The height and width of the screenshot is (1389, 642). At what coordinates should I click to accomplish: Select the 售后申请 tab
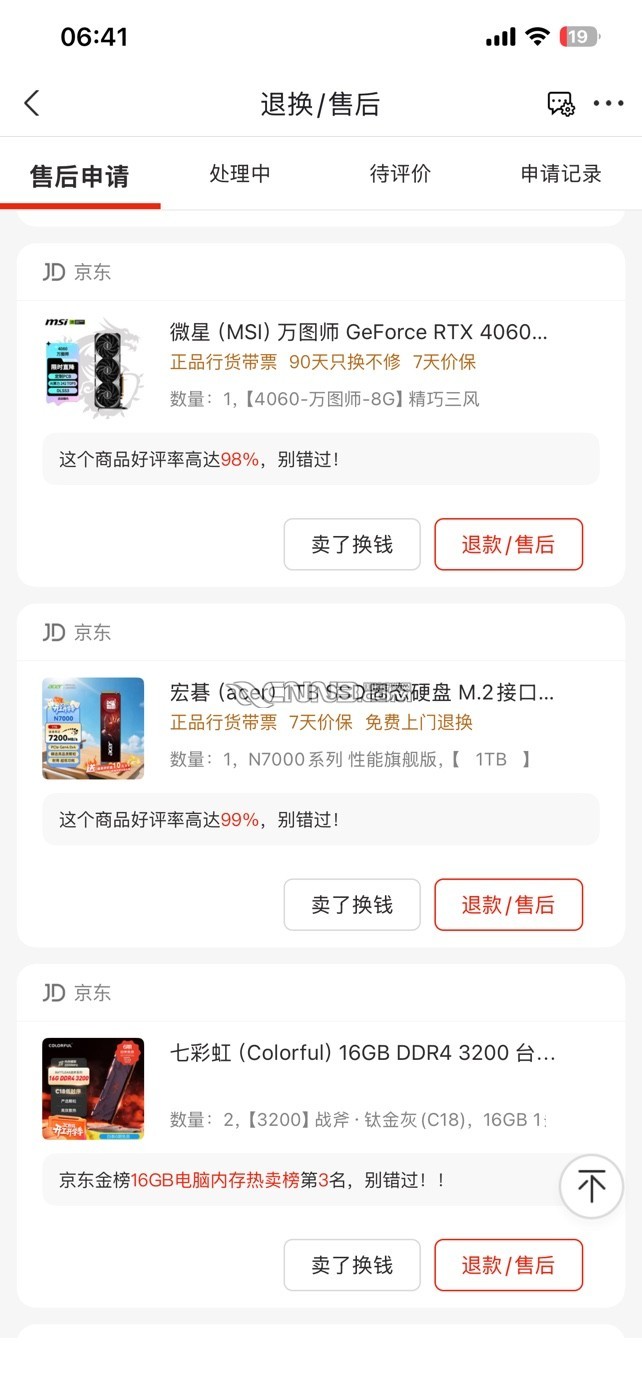pyautogui.click(x=80, y=176)
